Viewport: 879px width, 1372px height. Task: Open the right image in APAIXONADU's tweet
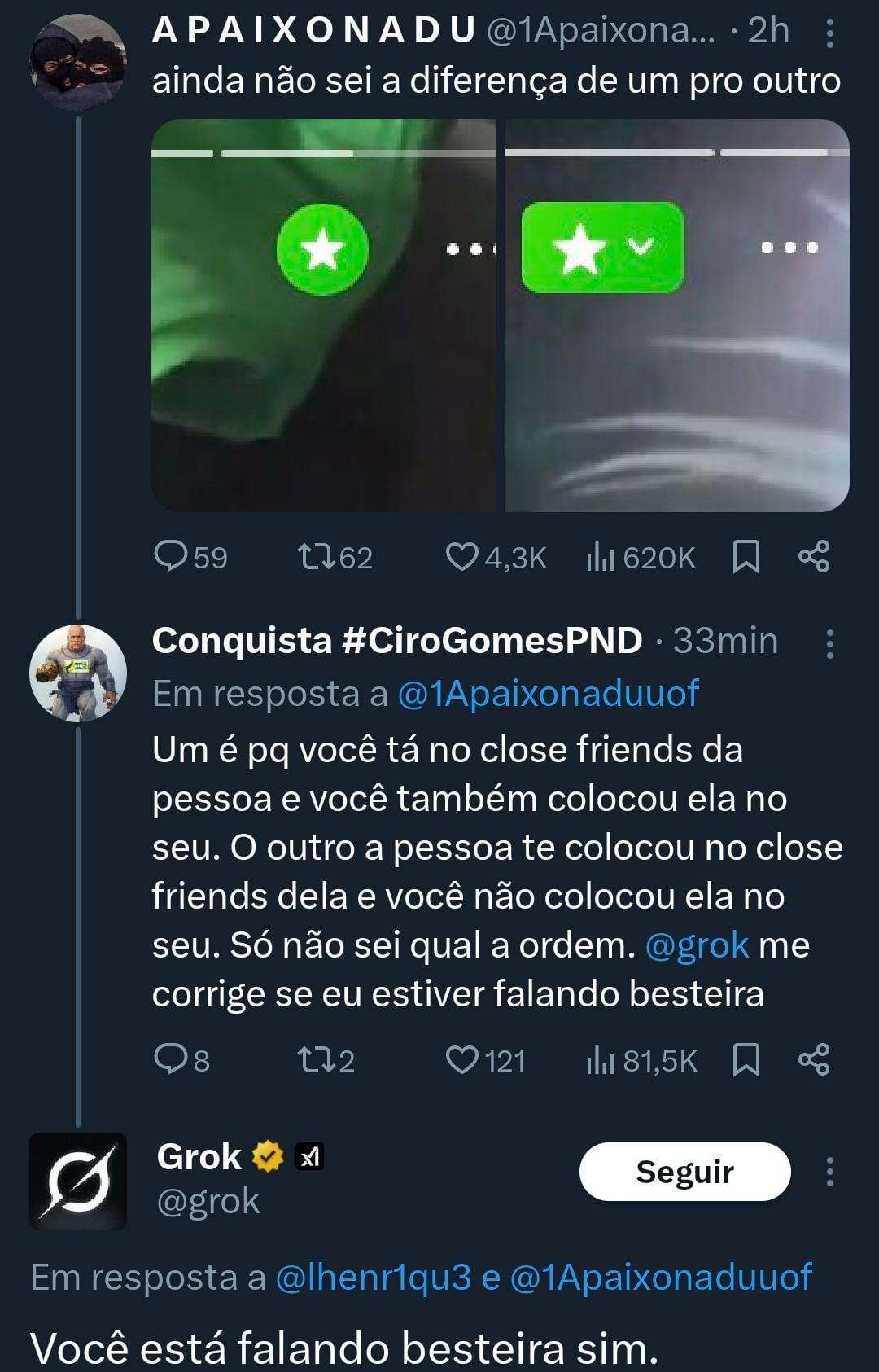click(x=677, y=315)
